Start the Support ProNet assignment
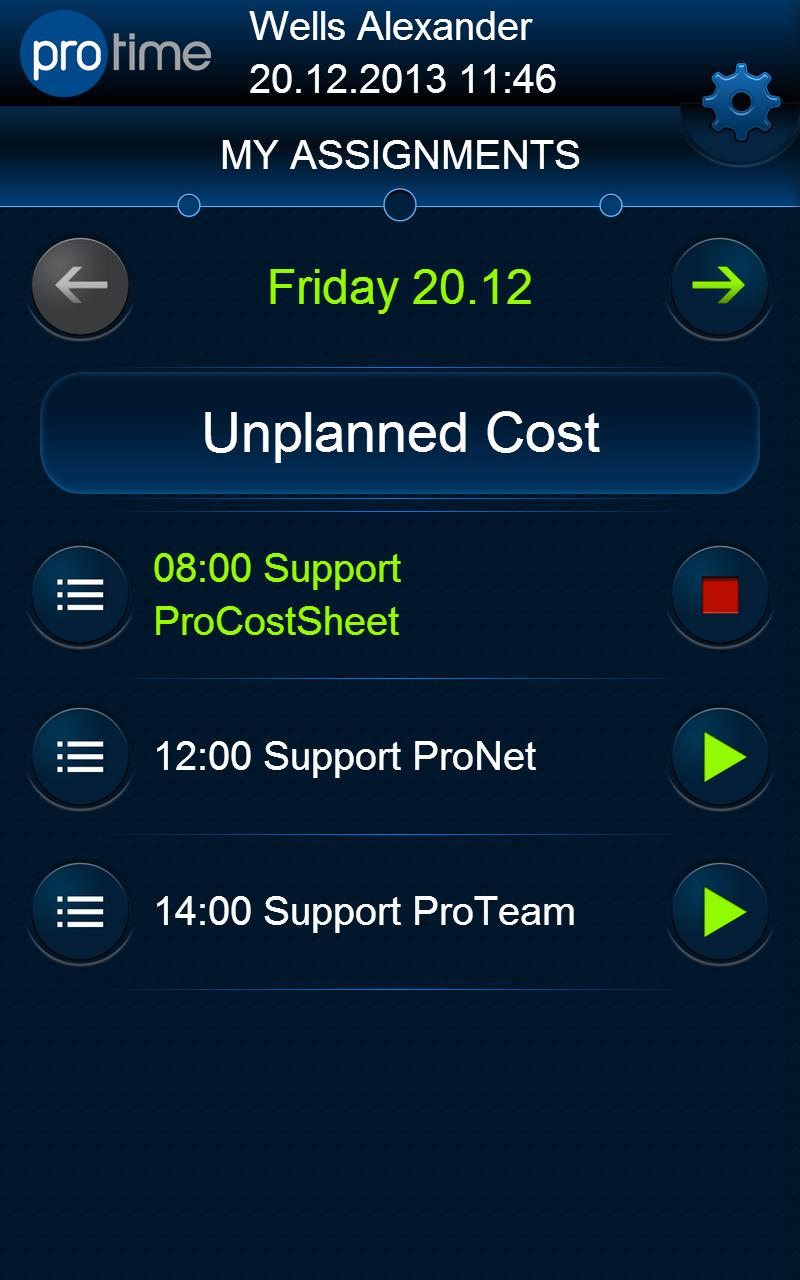The height and width of the screenshot is (1280, 800). tap(720, 757)
